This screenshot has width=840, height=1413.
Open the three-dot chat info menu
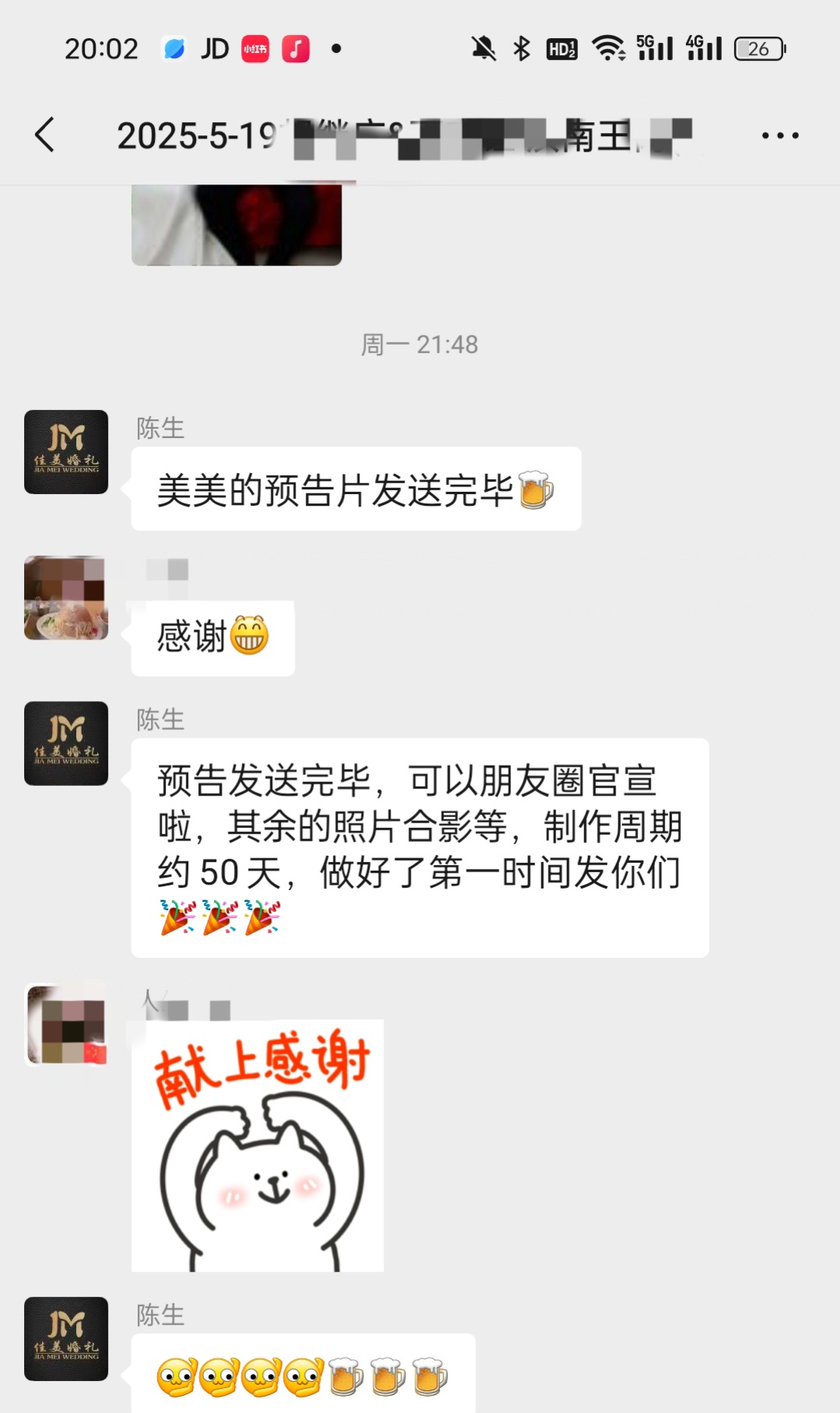point(780,135)
